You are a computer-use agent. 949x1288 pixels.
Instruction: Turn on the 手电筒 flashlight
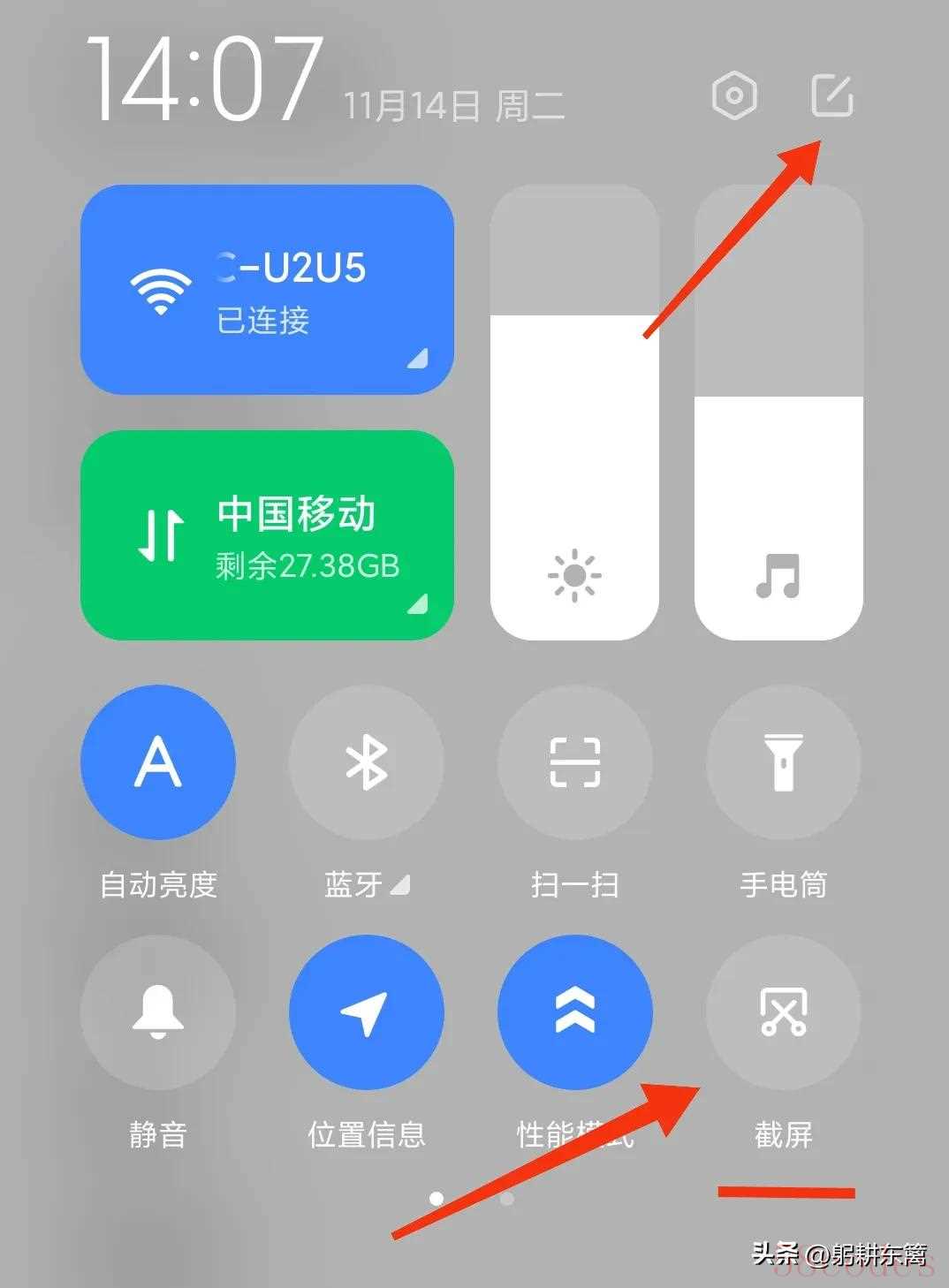click(783, 761)
